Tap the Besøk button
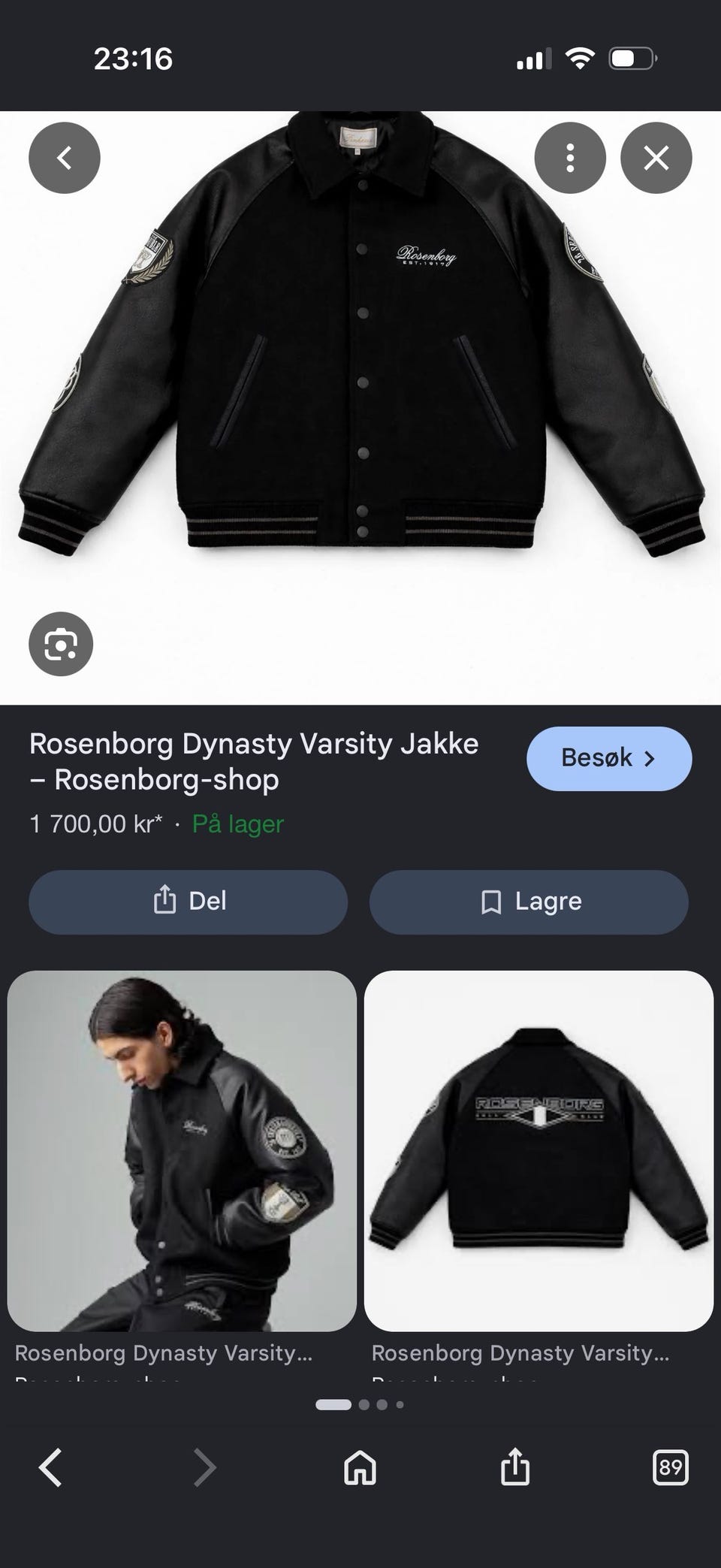Viewport: 721px width, 1568px height. point(609,758)
